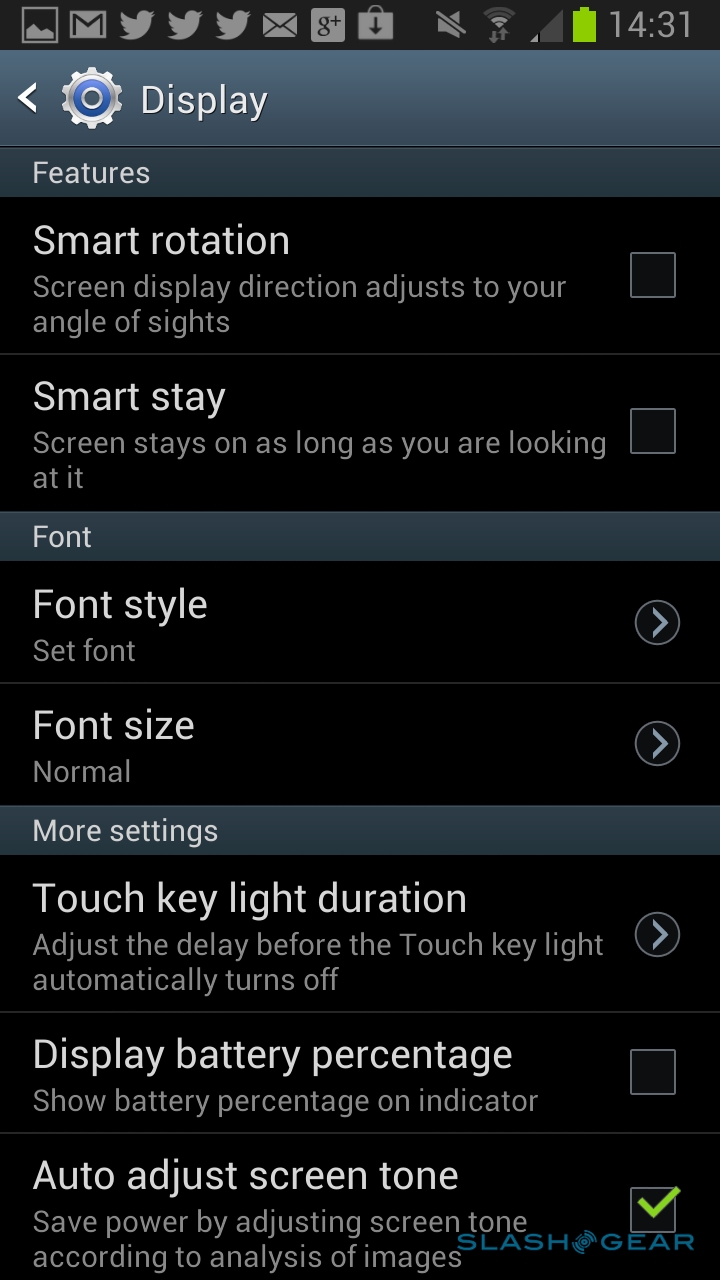Open Font size option
720x1280 pixels.
pos(657,744)
